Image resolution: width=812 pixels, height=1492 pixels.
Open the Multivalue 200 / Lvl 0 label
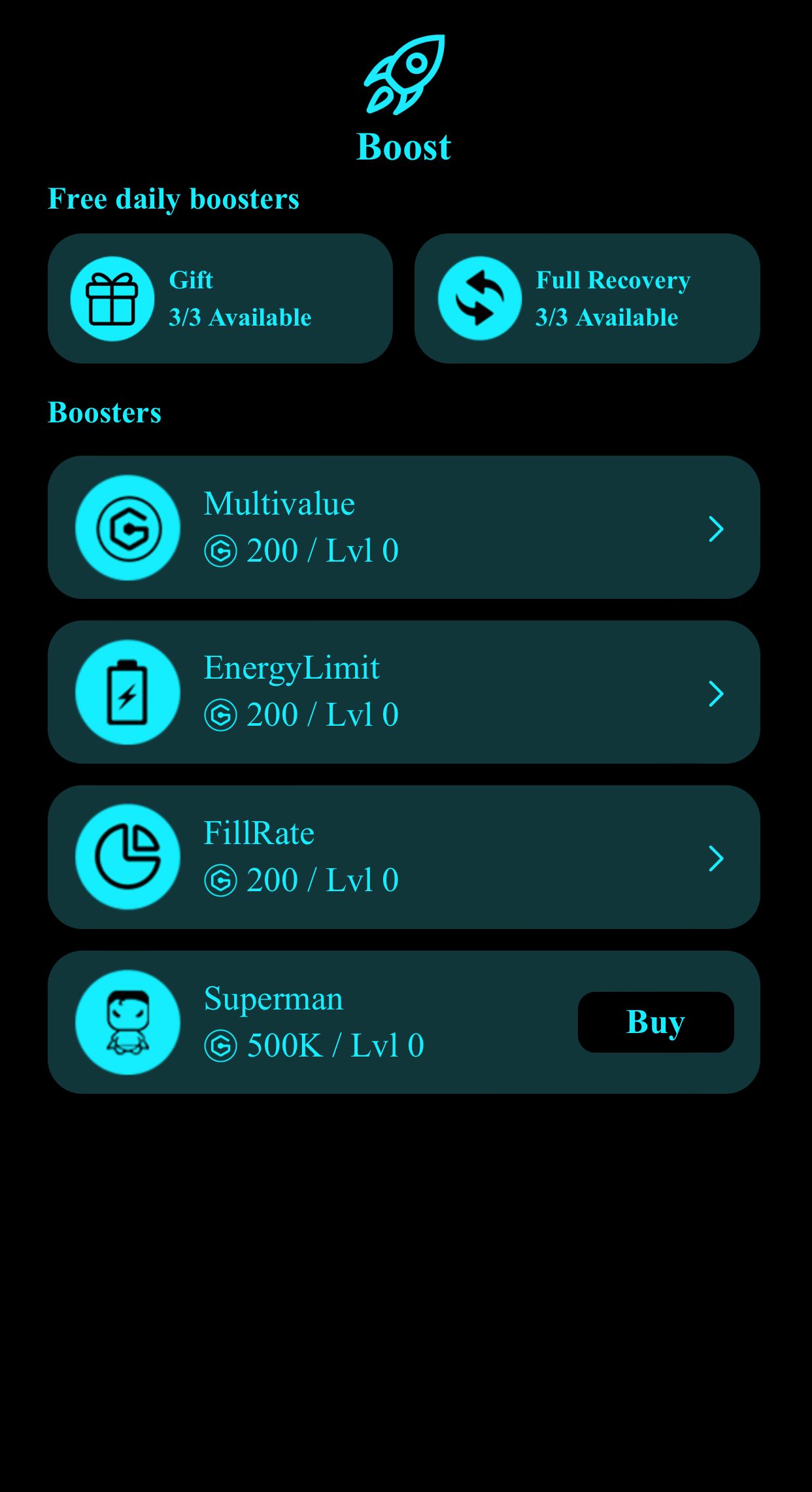(x=301, y=550)
